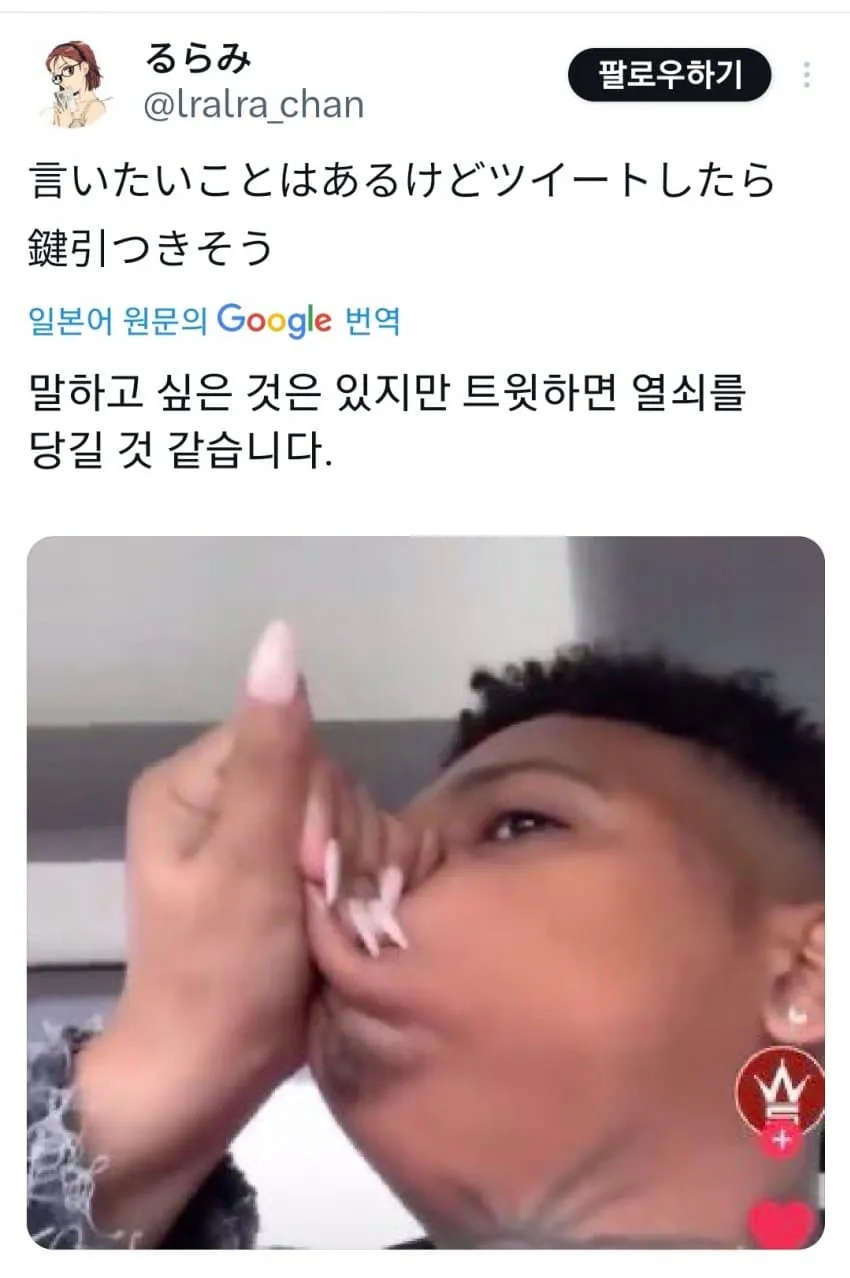Tap the Google translation attribution link
The width and height of the screenshot is (850, 1278).
coord(215,321)
